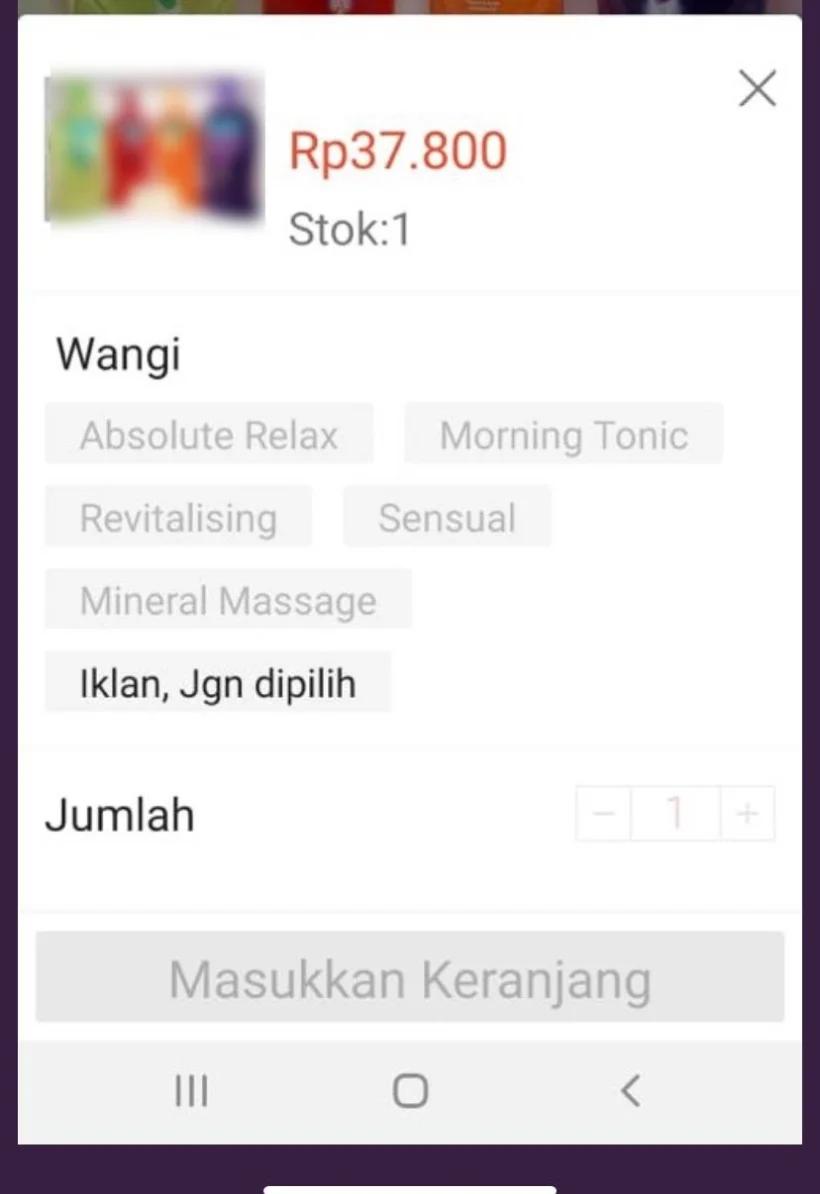Tap the minus icon to decrease quantity
Viewport: 820px width, 1194px height.
point(602,813)
